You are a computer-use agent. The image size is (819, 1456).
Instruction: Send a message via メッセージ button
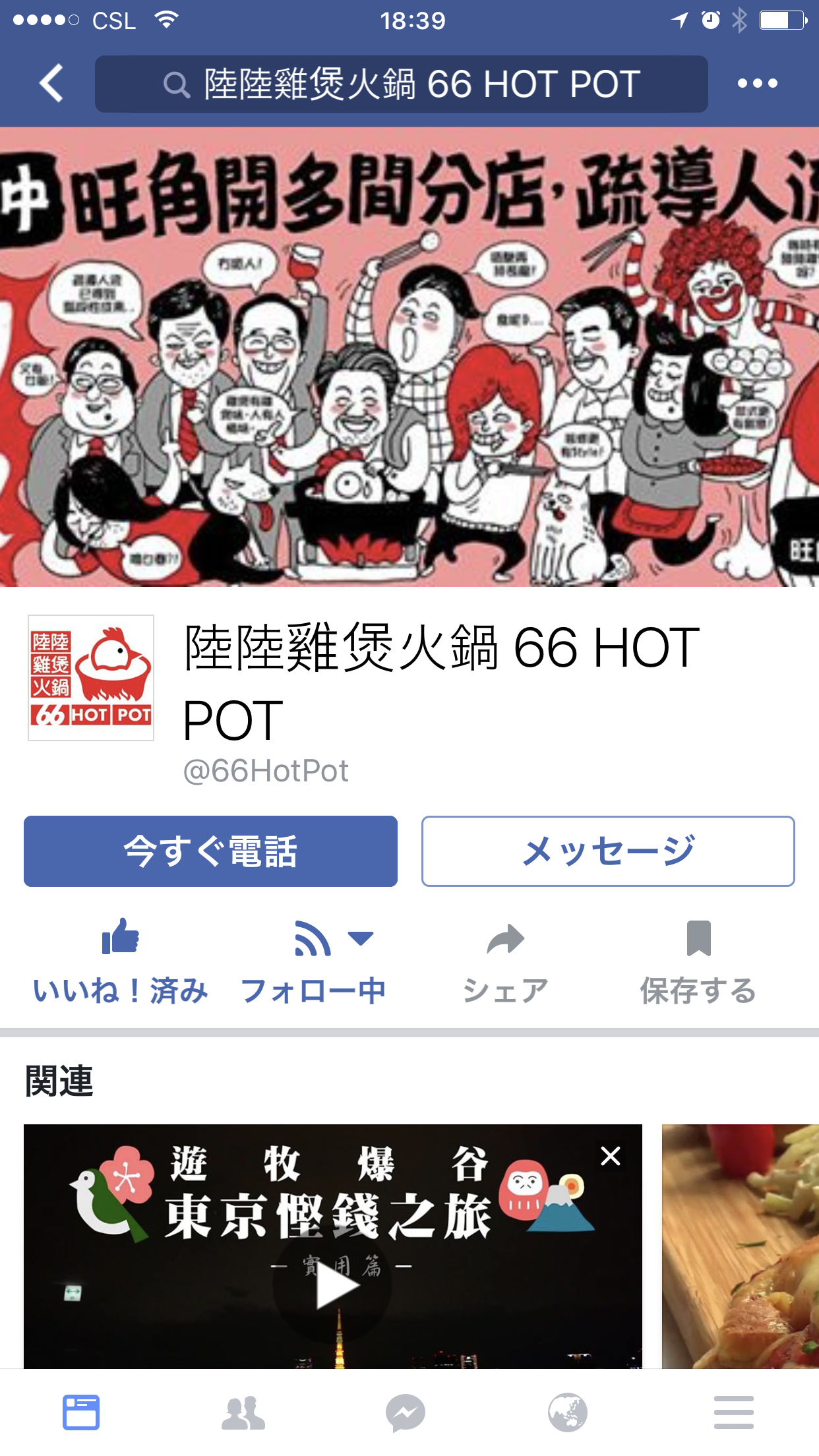click(608, 851)
